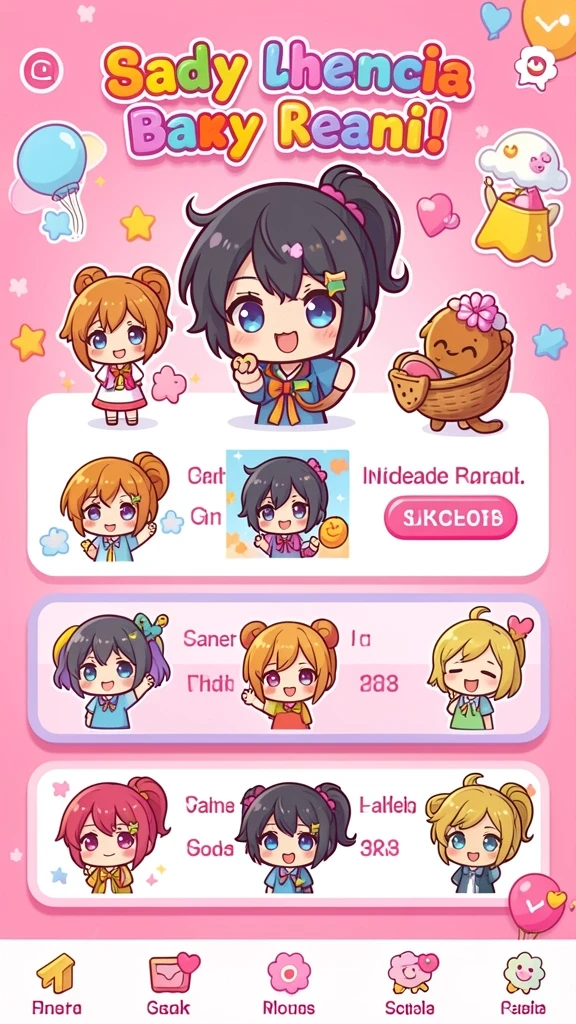576x1024 pixels.
Task: Switch to the Scnala tab
Action: [x=410, y=984]
